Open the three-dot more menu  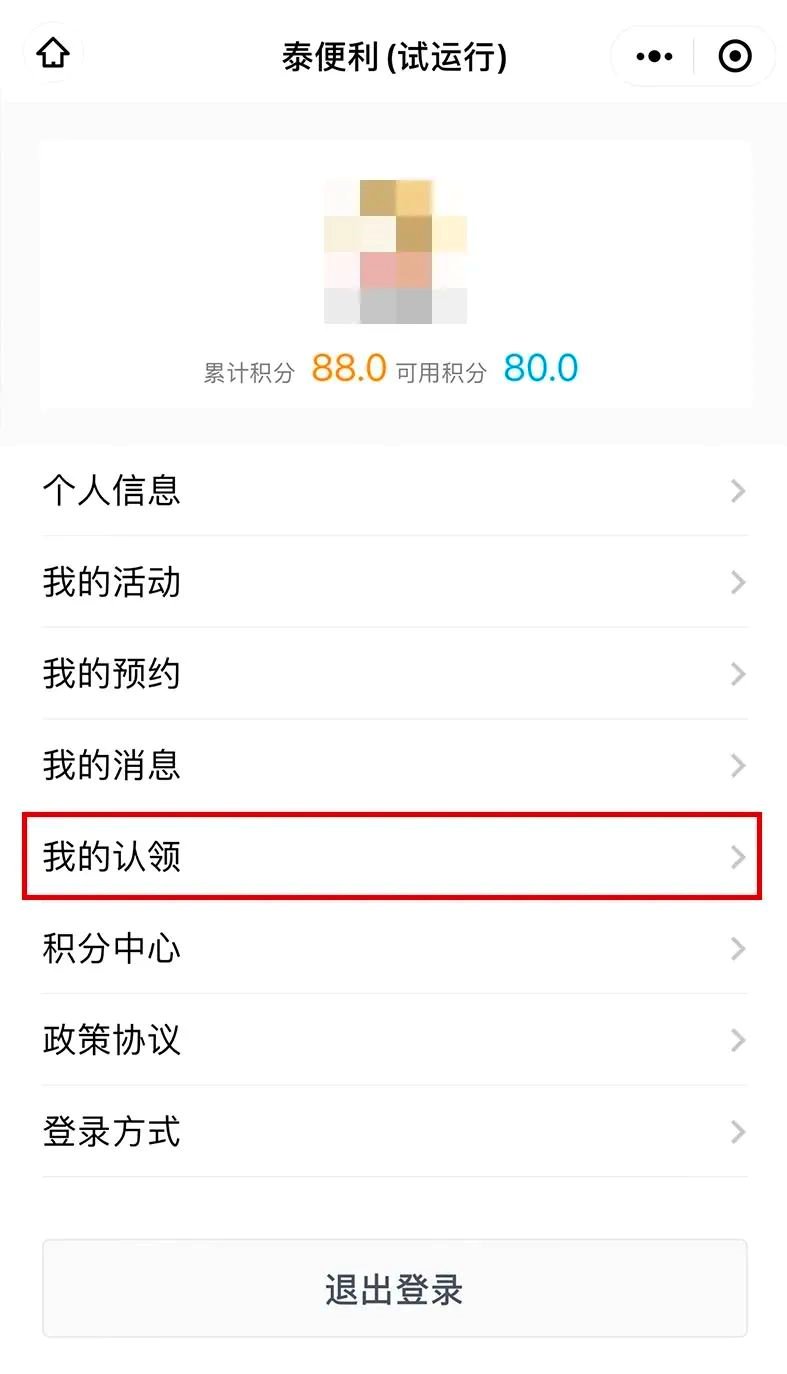tap(654, 57)
